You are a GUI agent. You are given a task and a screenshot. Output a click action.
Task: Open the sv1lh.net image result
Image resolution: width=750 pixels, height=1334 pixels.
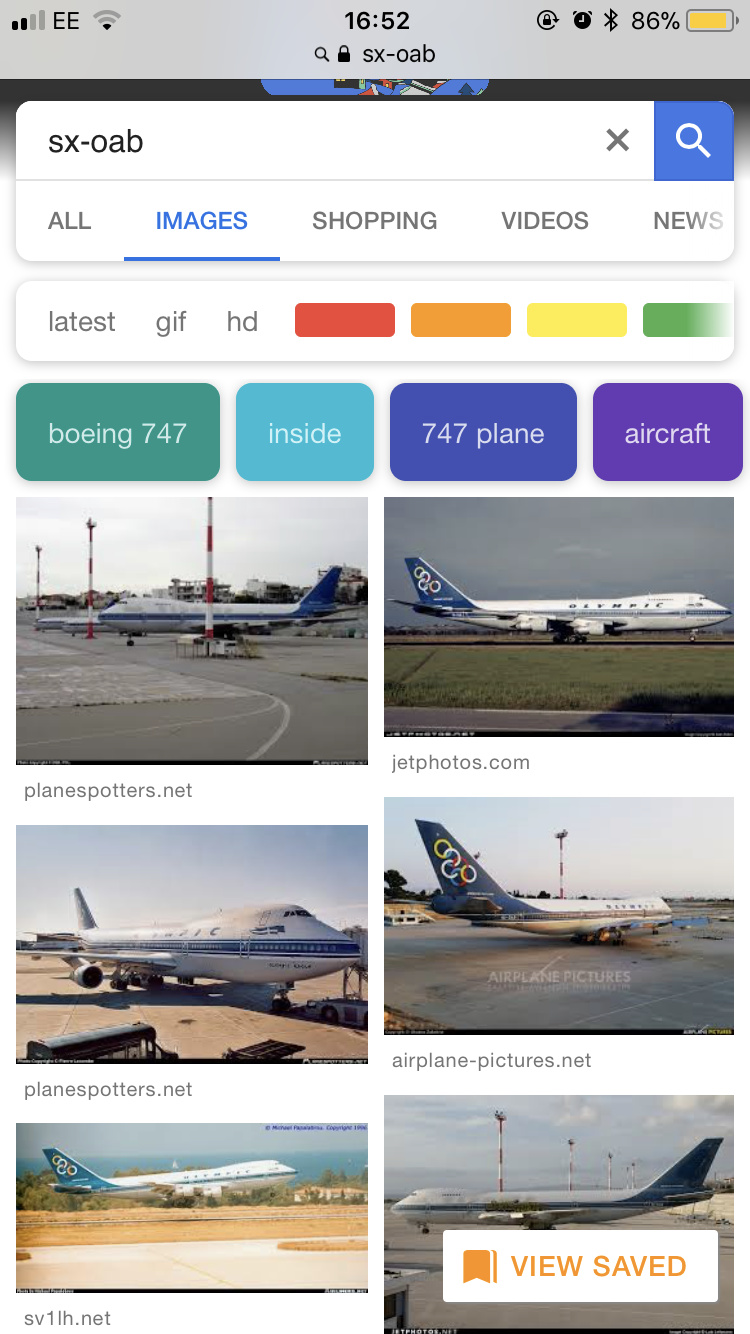[192, 1207]
